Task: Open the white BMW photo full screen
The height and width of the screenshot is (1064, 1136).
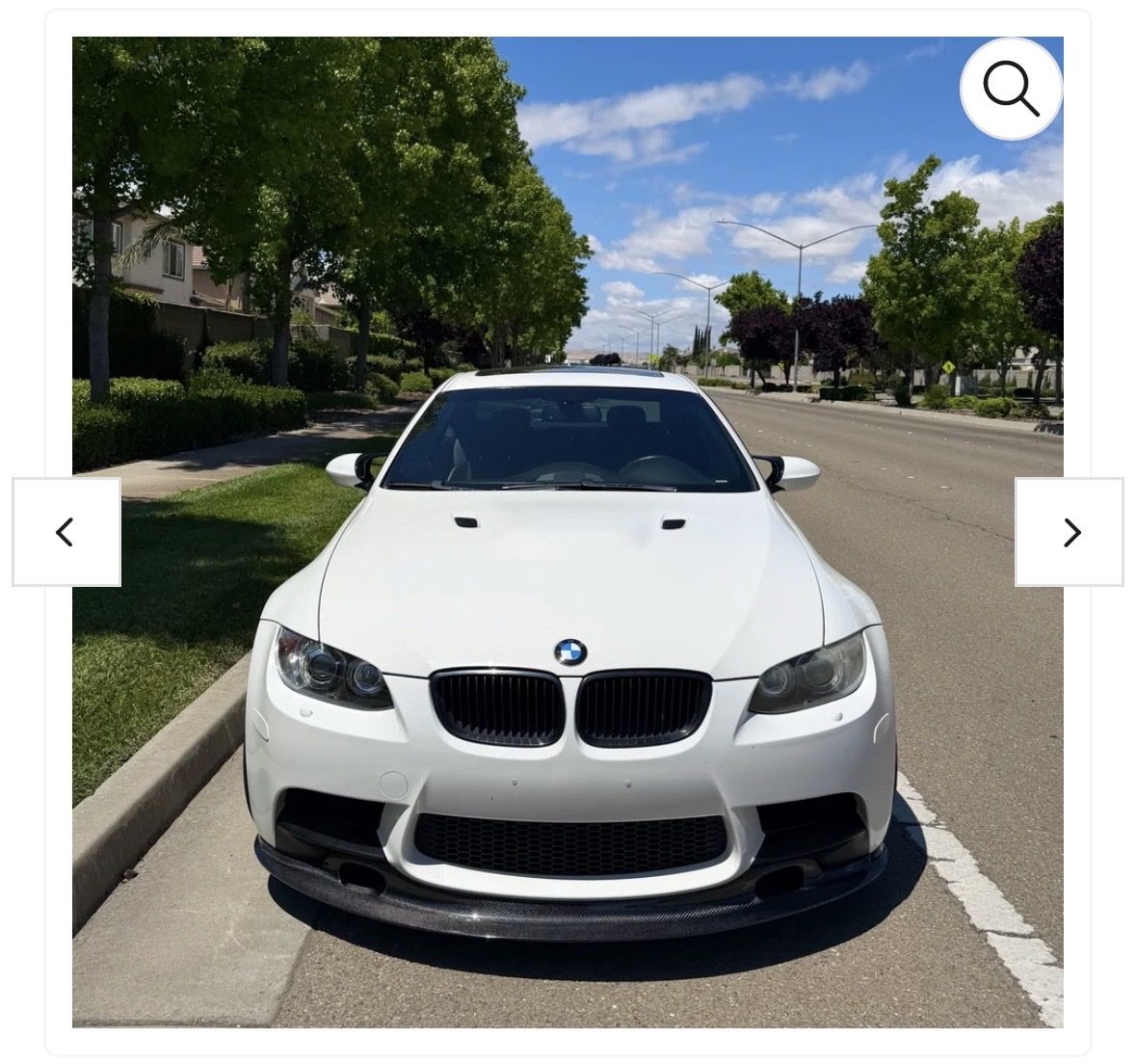Action: click(x=568, y=532)
